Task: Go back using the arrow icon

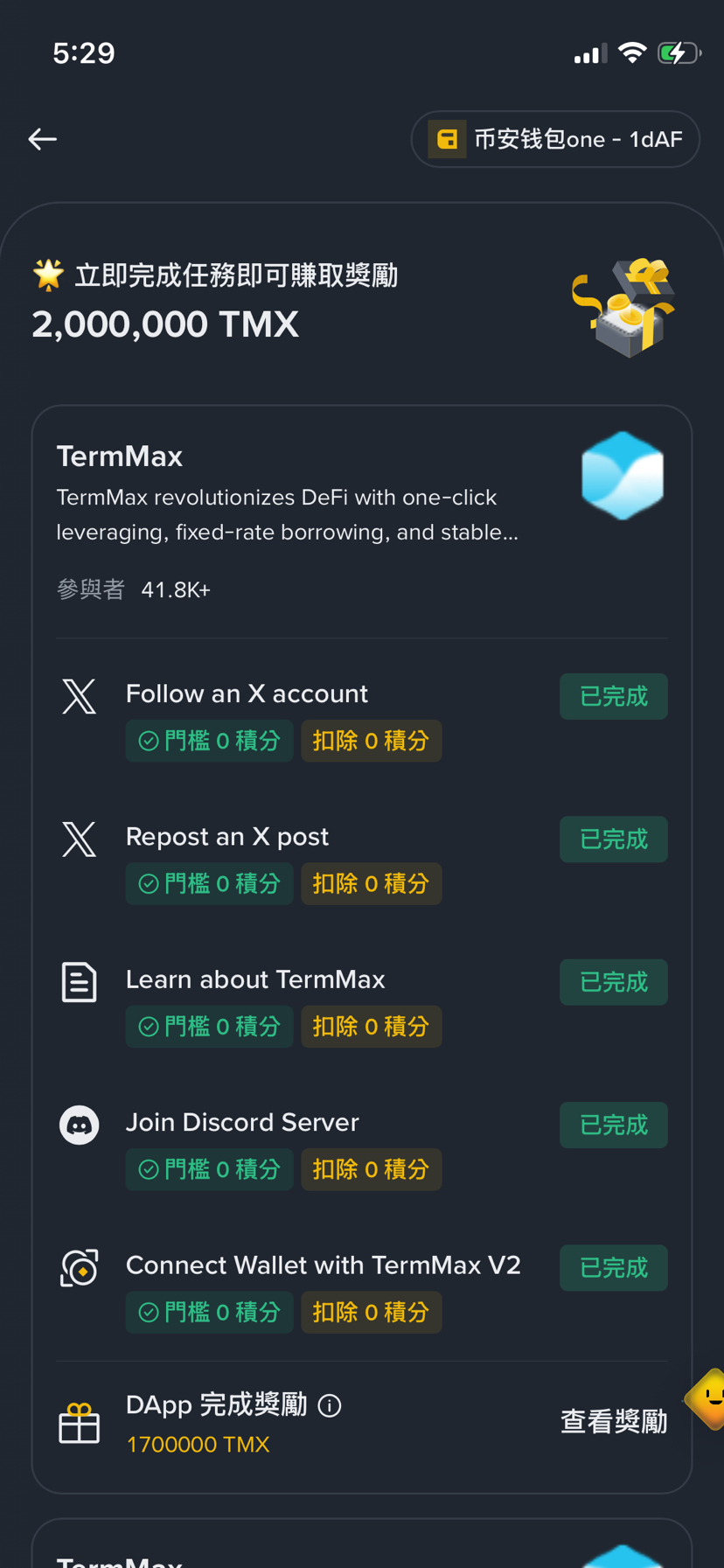Action: coord(42,139)
